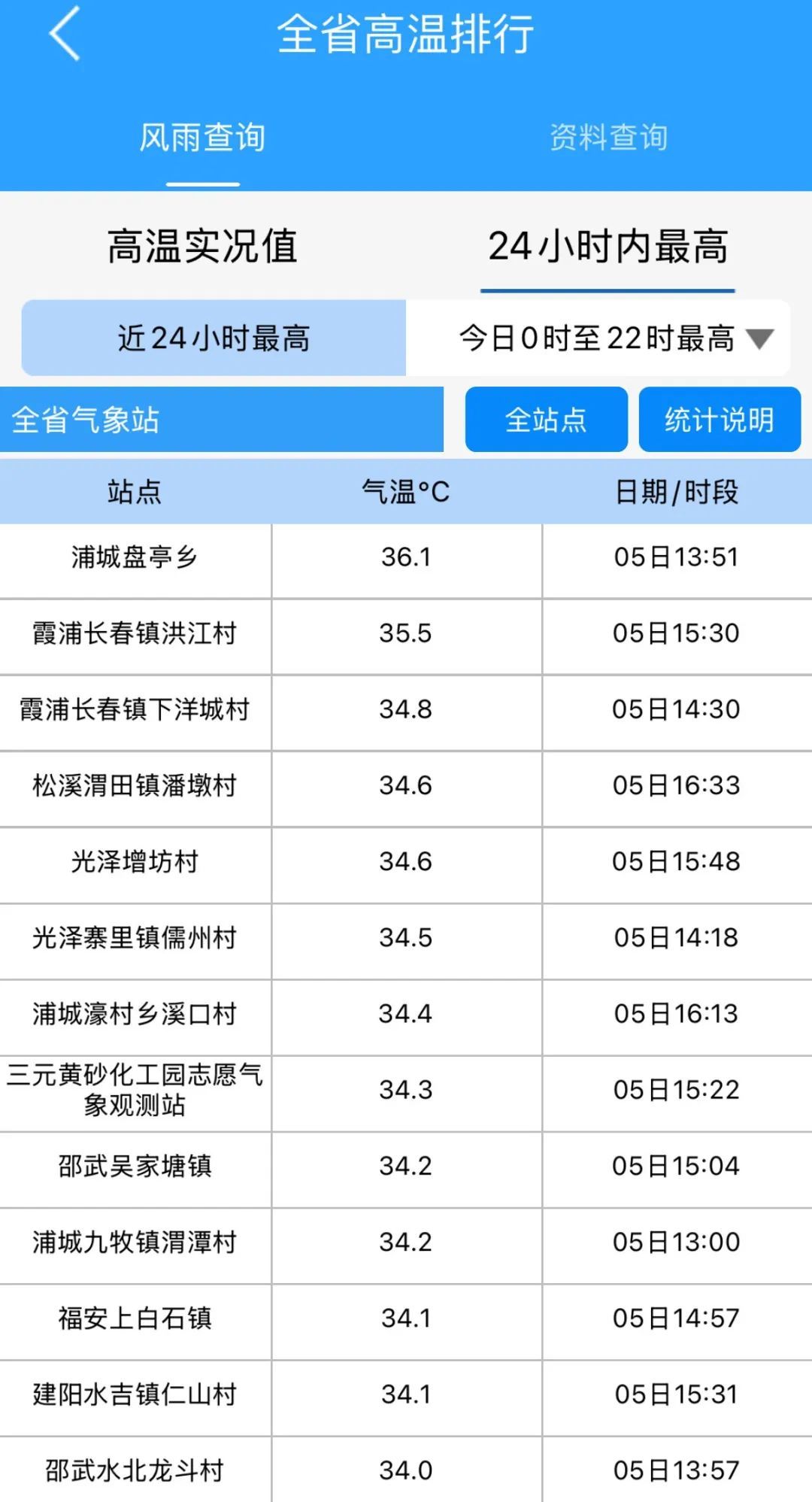Screen dimensions: 812x1502
Task: Tap the back arrow to return
Action: (64, 35)
